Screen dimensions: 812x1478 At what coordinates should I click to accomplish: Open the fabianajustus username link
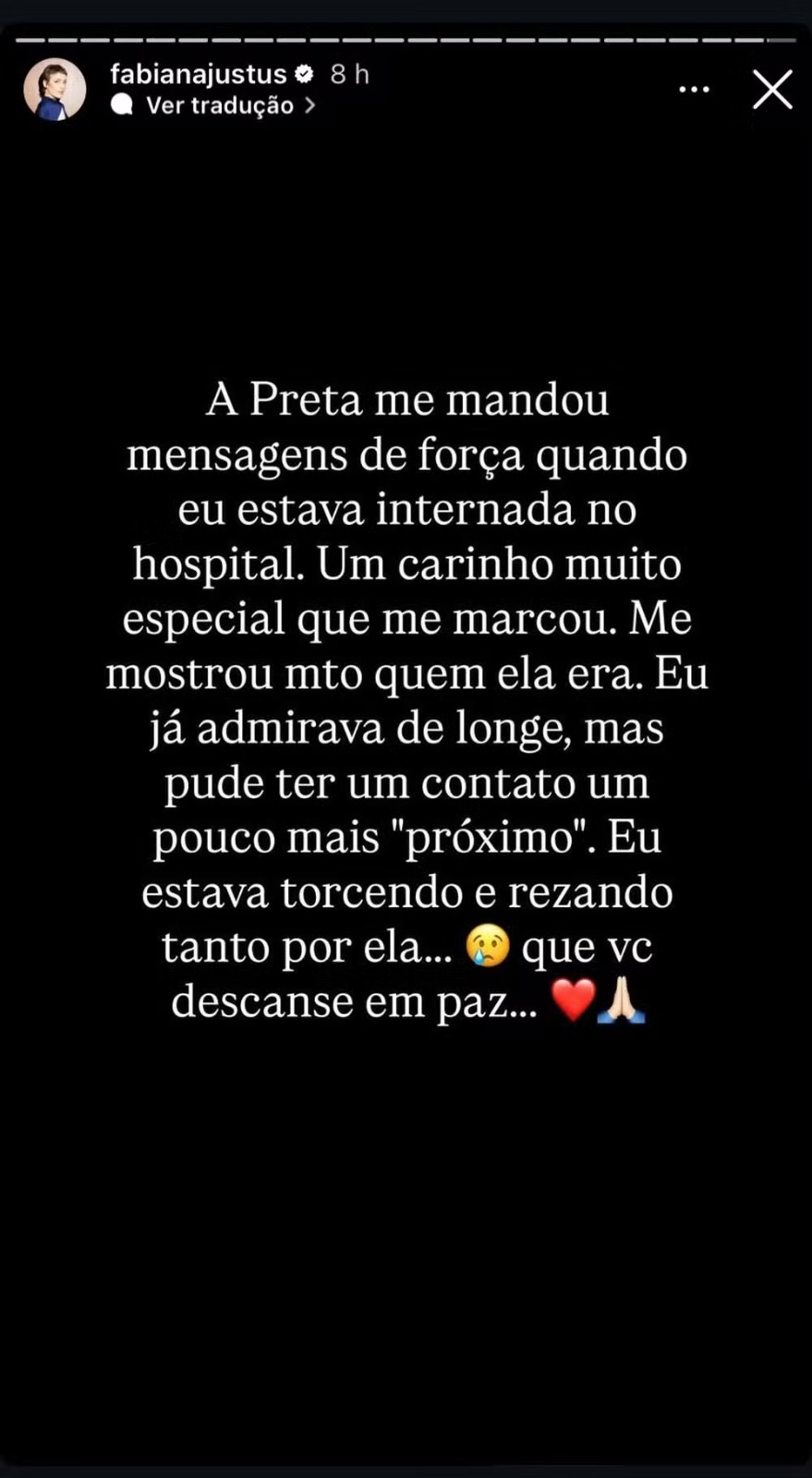(199, 74)
